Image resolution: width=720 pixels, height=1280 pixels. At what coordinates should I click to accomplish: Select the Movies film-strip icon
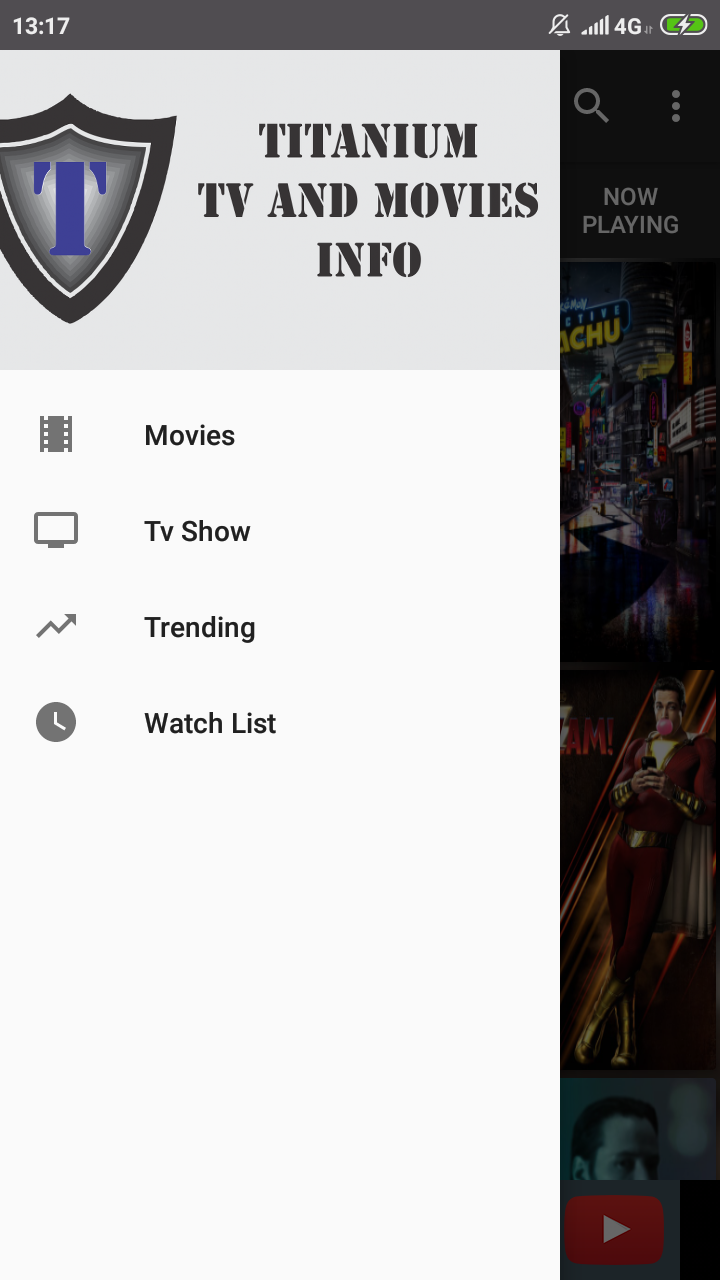56,434
